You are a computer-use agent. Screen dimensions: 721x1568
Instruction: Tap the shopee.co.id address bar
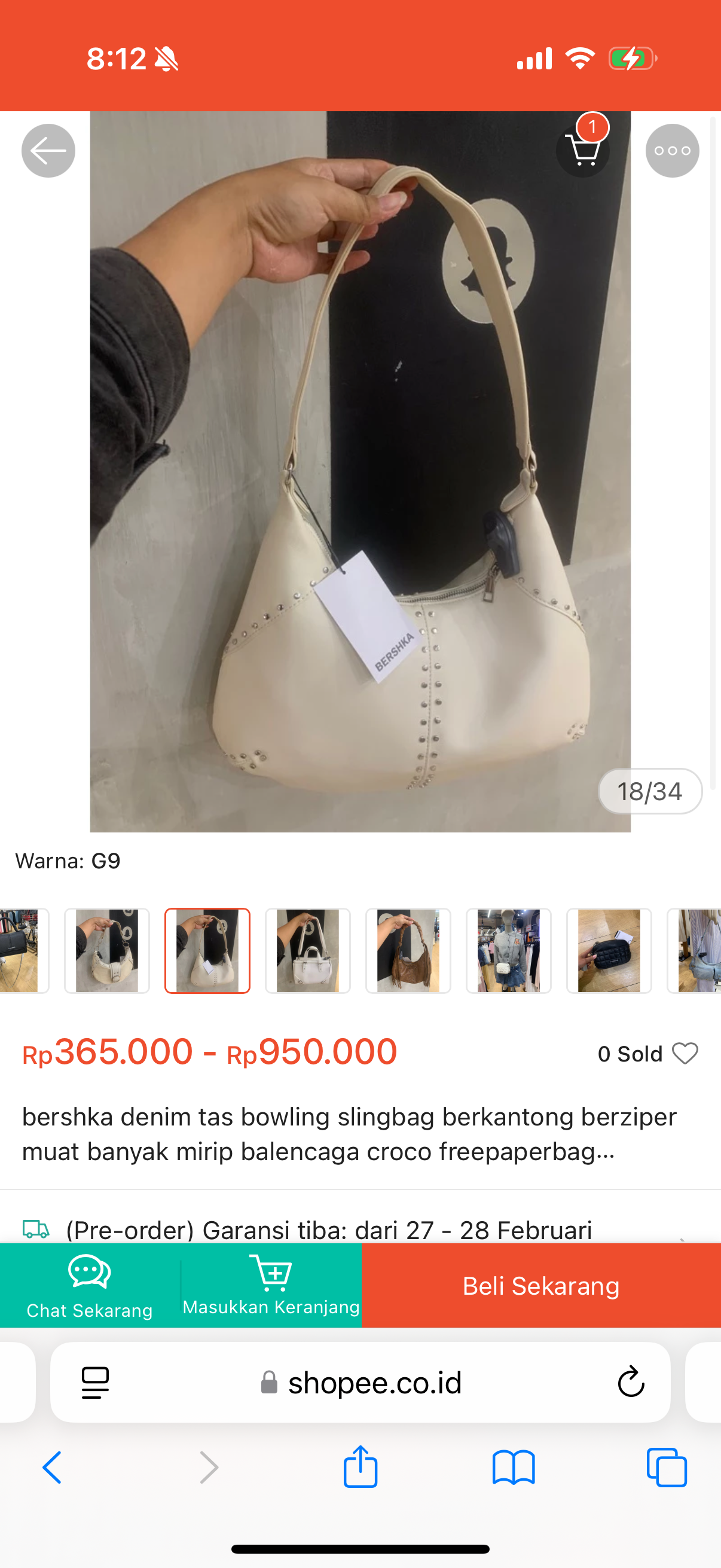pos(374,1383)
